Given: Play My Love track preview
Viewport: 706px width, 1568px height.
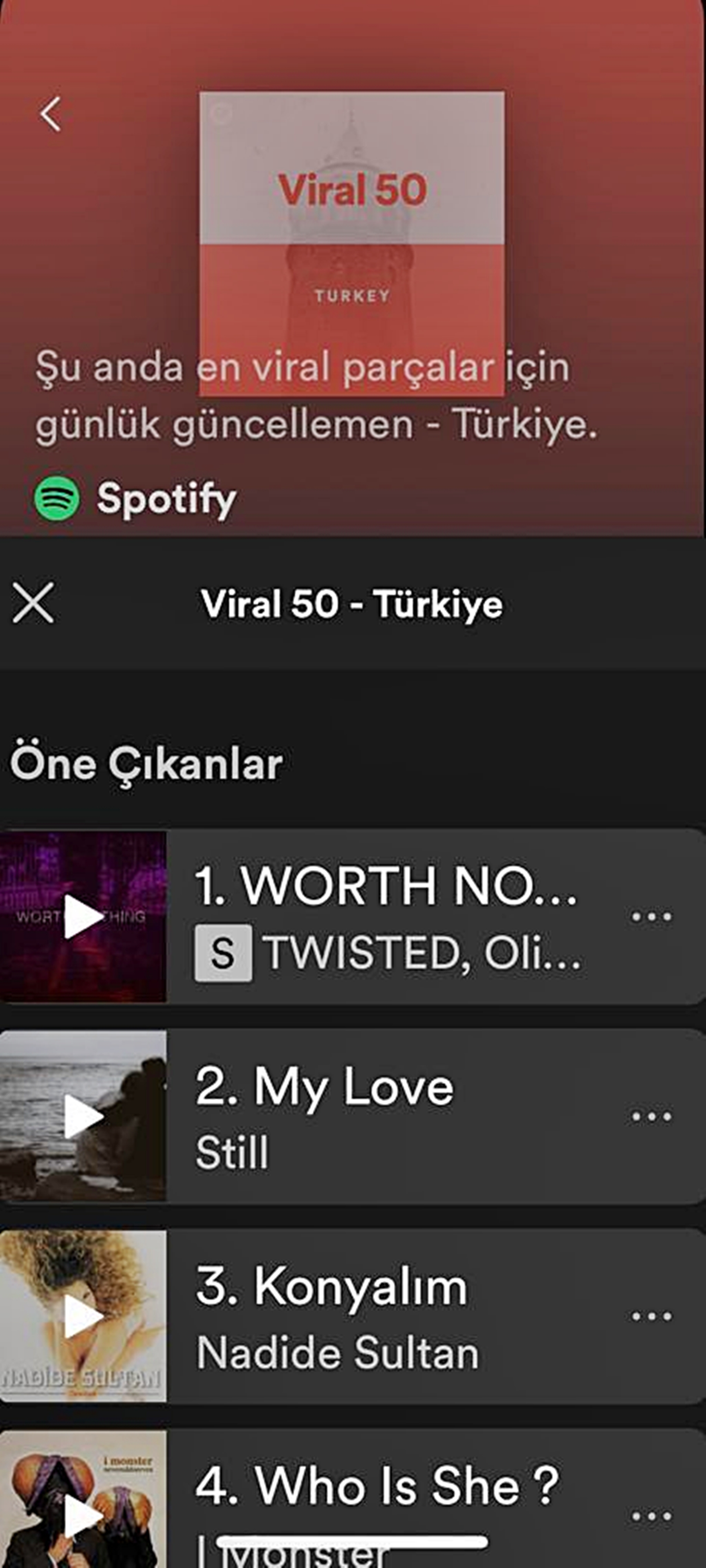Looking at the screenshot, I should coord(82,1116).
